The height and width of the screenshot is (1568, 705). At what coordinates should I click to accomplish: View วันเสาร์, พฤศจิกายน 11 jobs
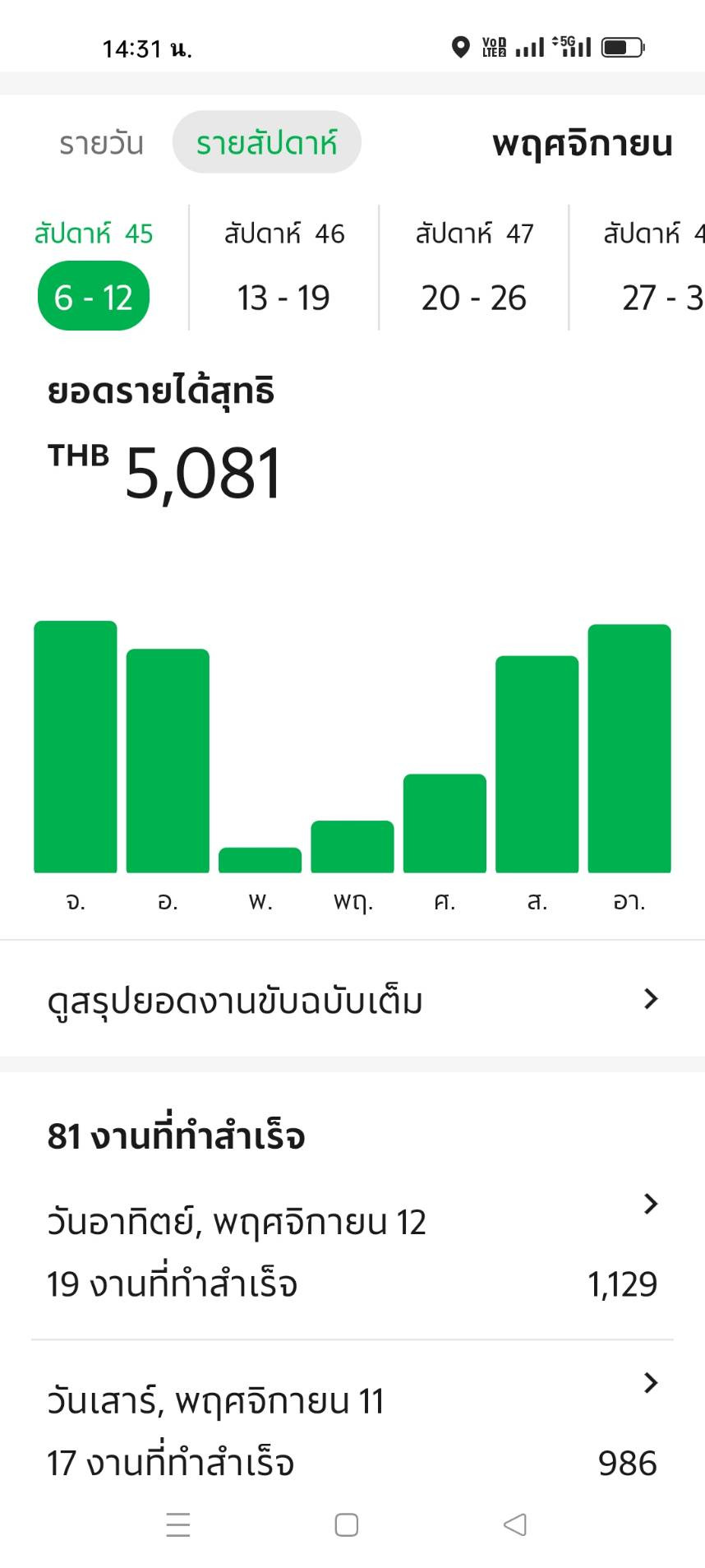(x=352, y=1431)
